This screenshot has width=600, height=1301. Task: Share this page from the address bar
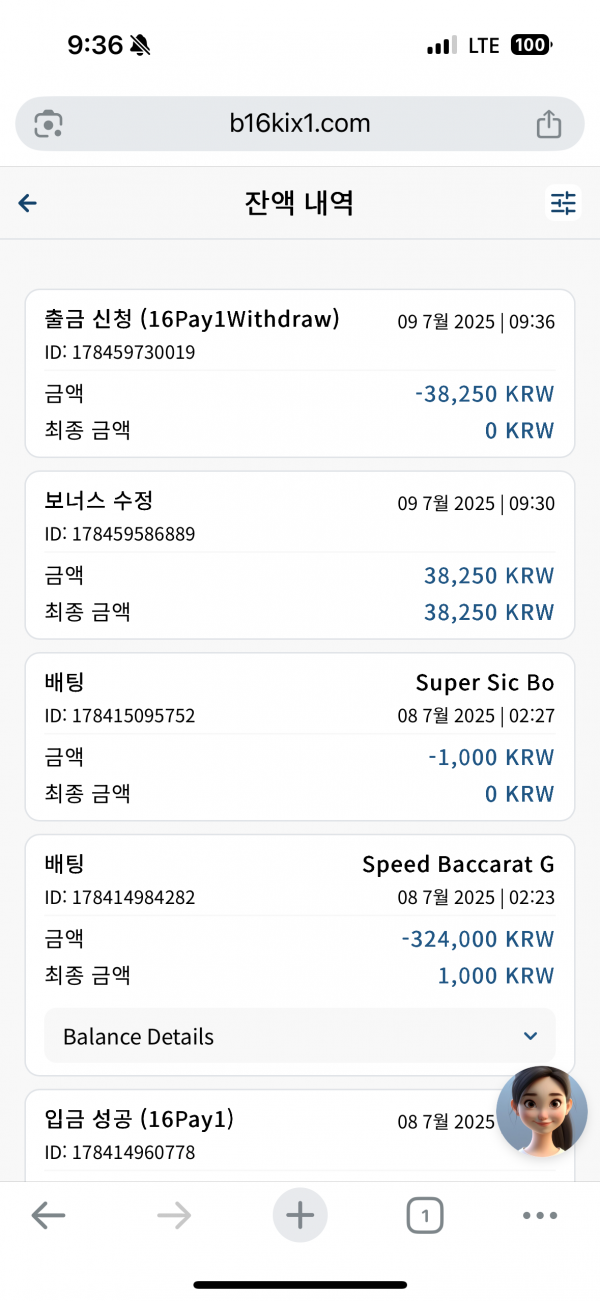pyautogui.click(x=548, y=124)
